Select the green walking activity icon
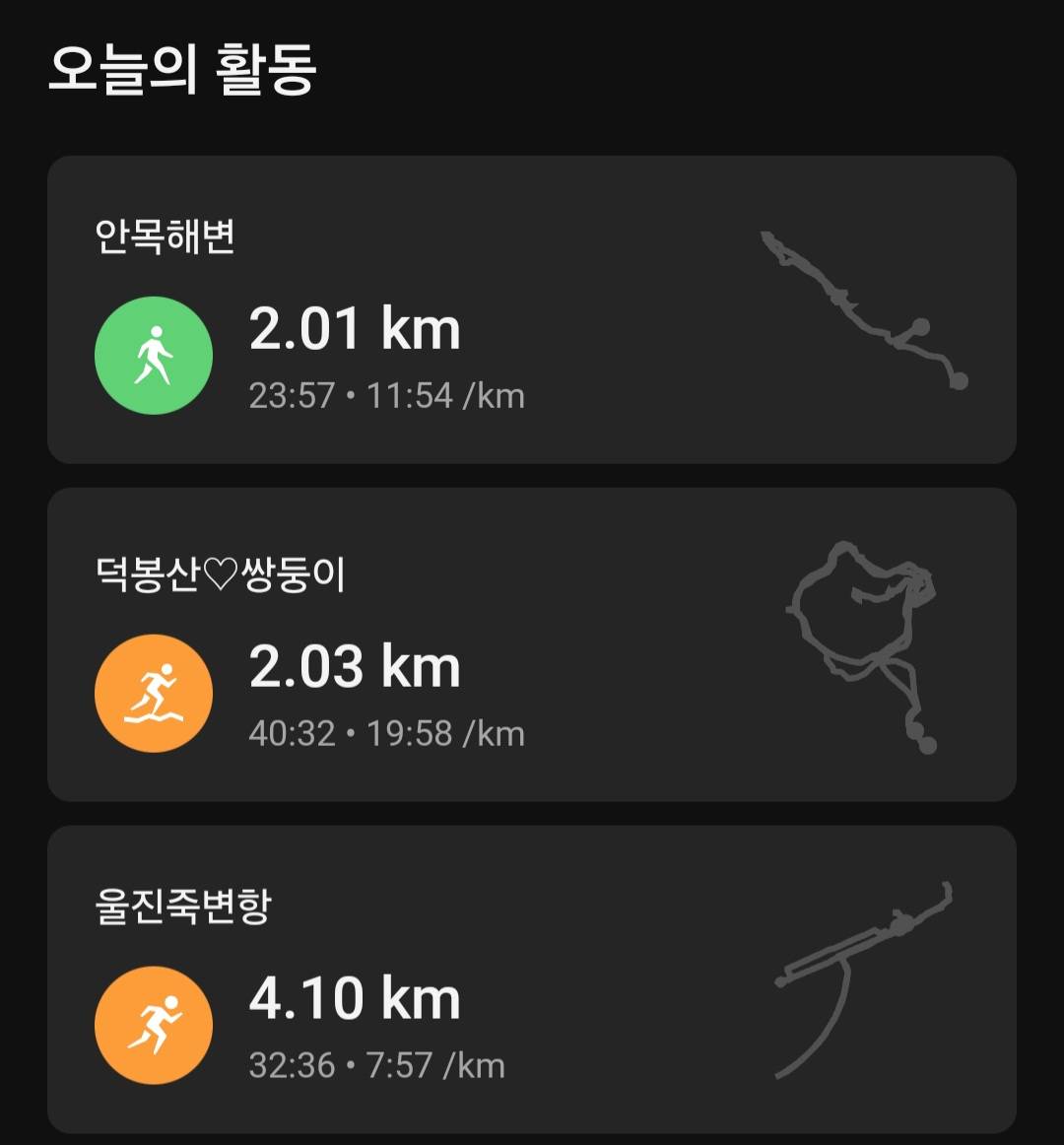This screenshot has width=1064, height=1145. 153,356
